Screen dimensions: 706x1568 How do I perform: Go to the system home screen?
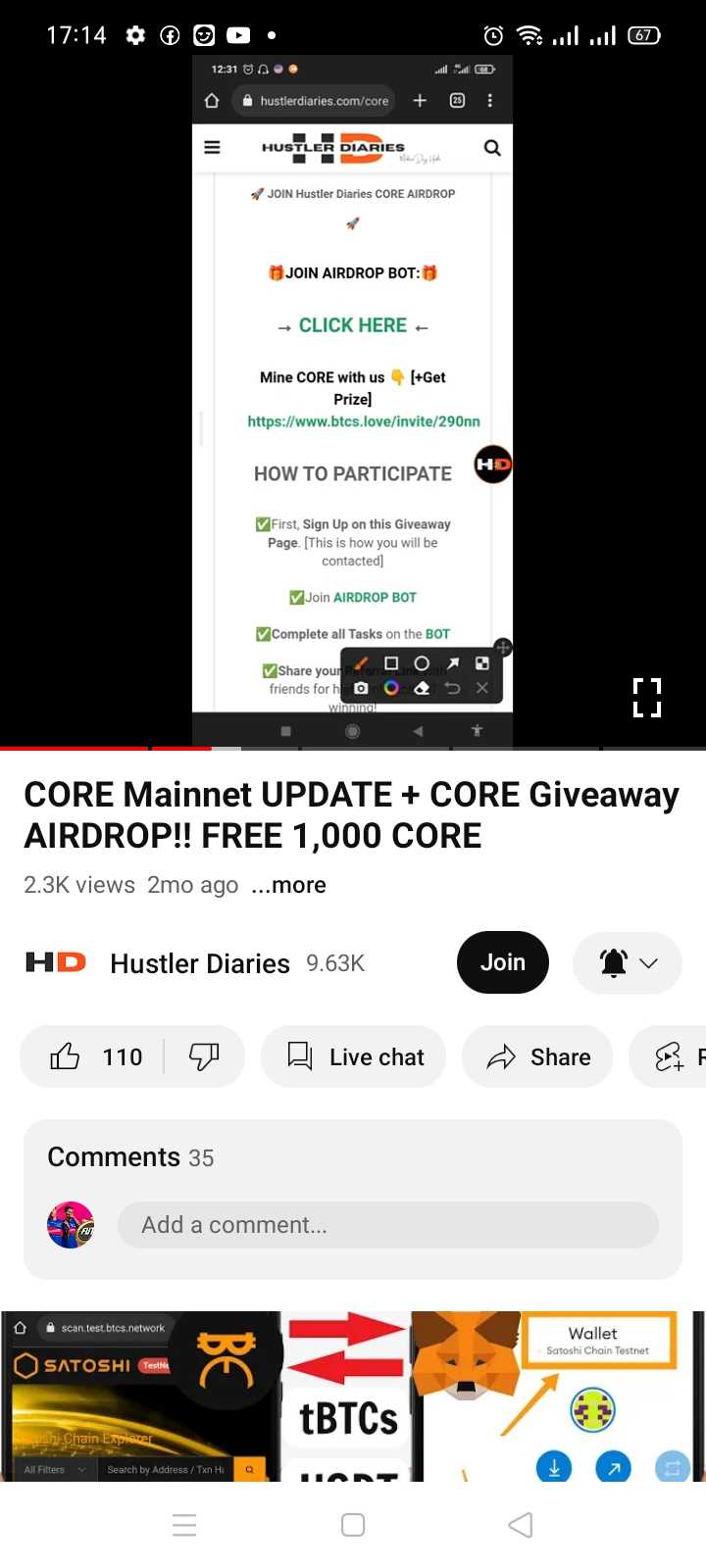coord(353,1525)
